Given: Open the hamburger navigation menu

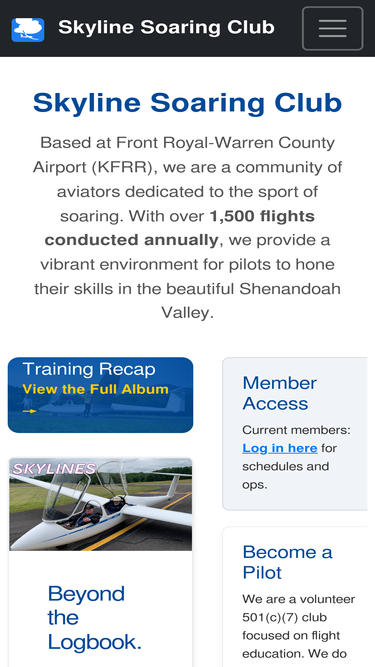Looking at the screenshot, I should click(332, 29).
